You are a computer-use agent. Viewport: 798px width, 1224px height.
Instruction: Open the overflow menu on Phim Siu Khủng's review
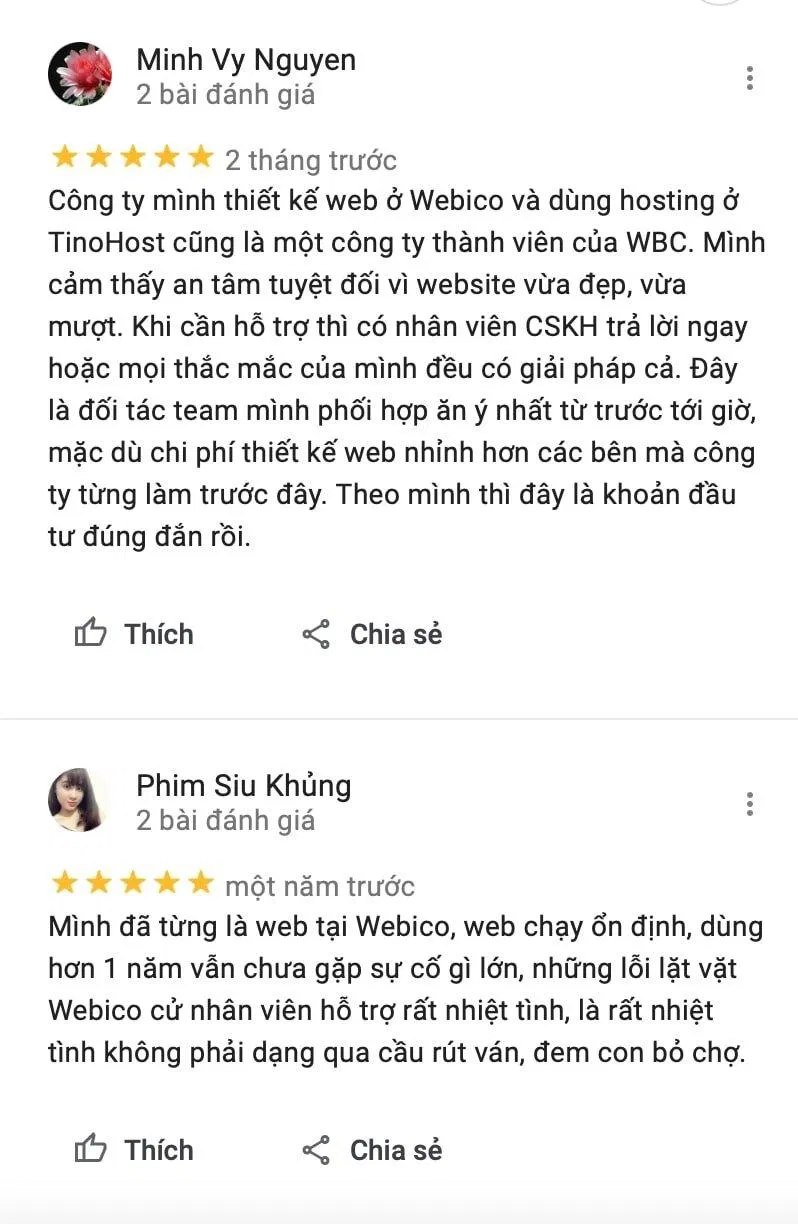[750, 802]
